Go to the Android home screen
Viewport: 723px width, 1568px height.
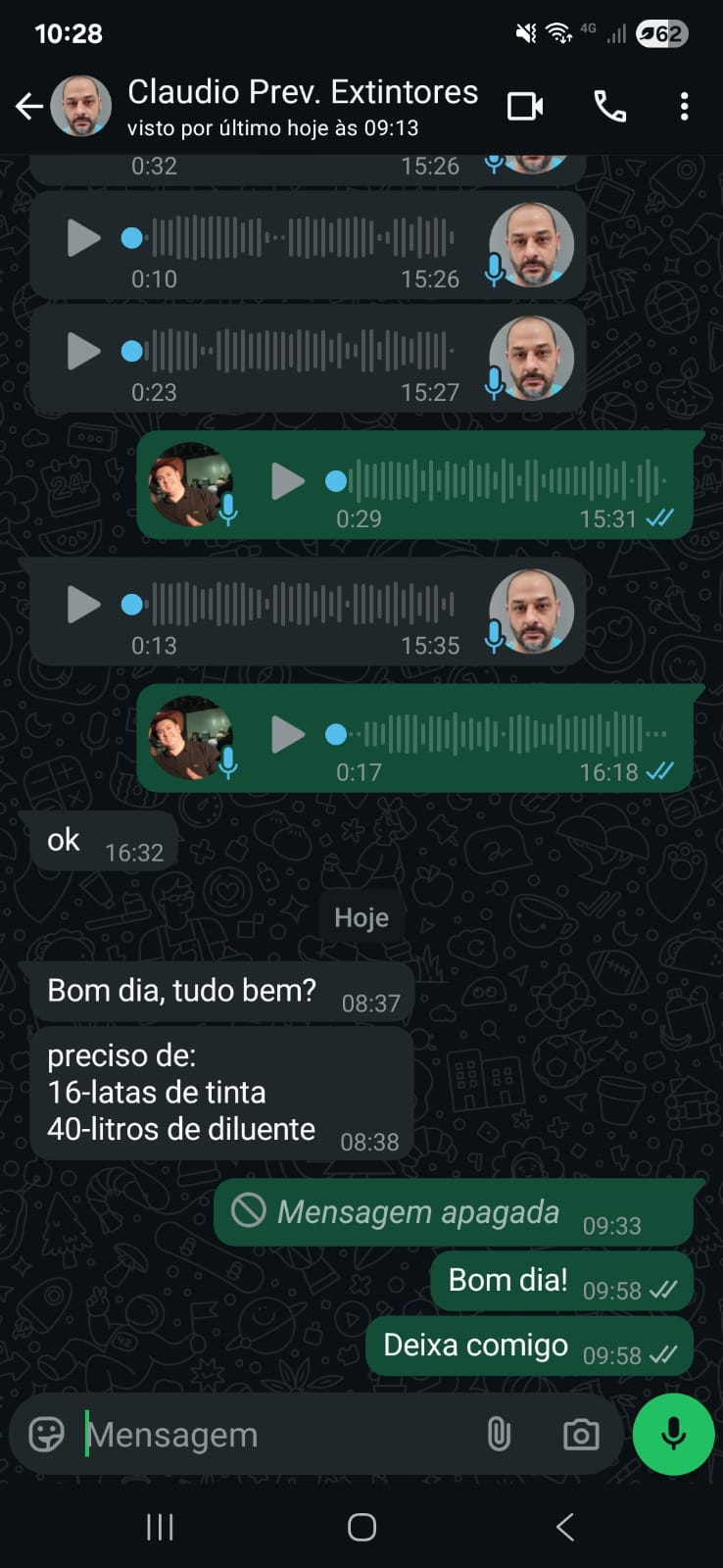361,1527
